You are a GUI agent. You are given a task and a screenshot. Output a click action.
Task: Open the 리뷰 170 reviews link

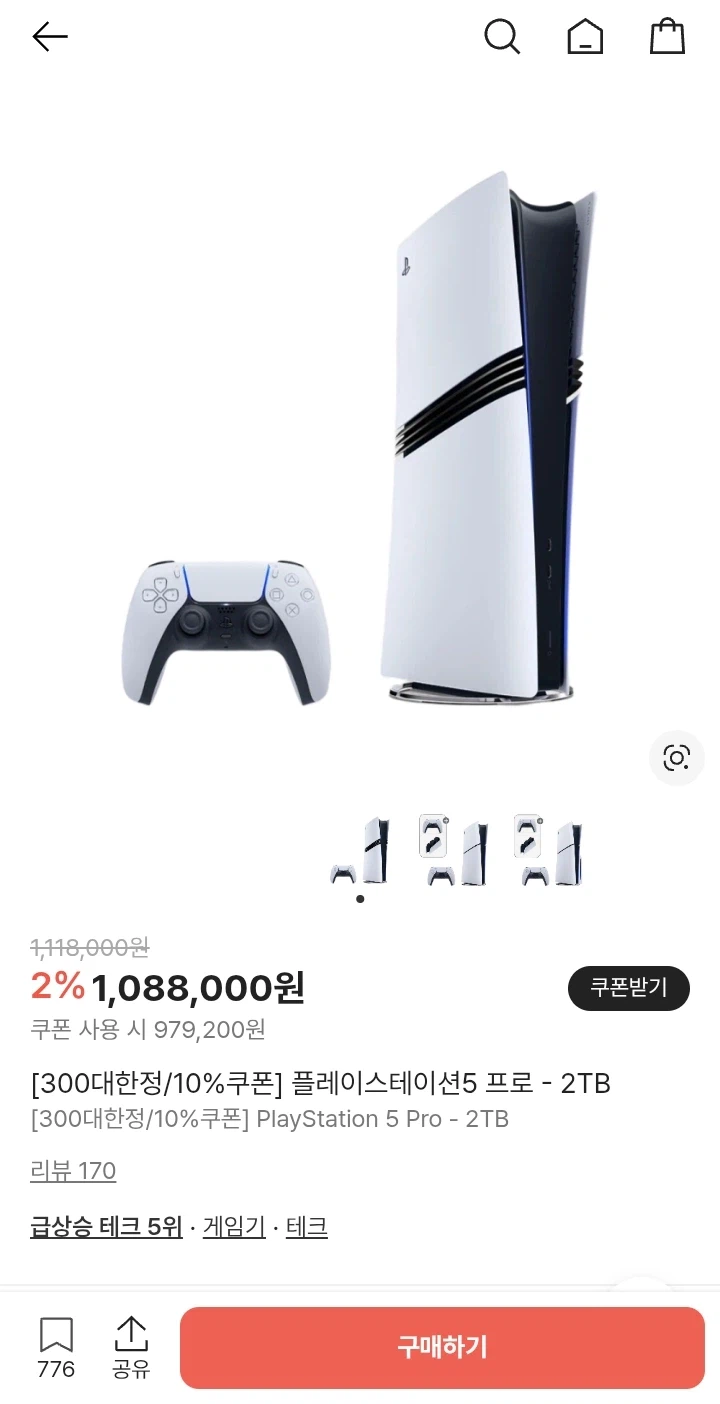(x=72, y=1170)
